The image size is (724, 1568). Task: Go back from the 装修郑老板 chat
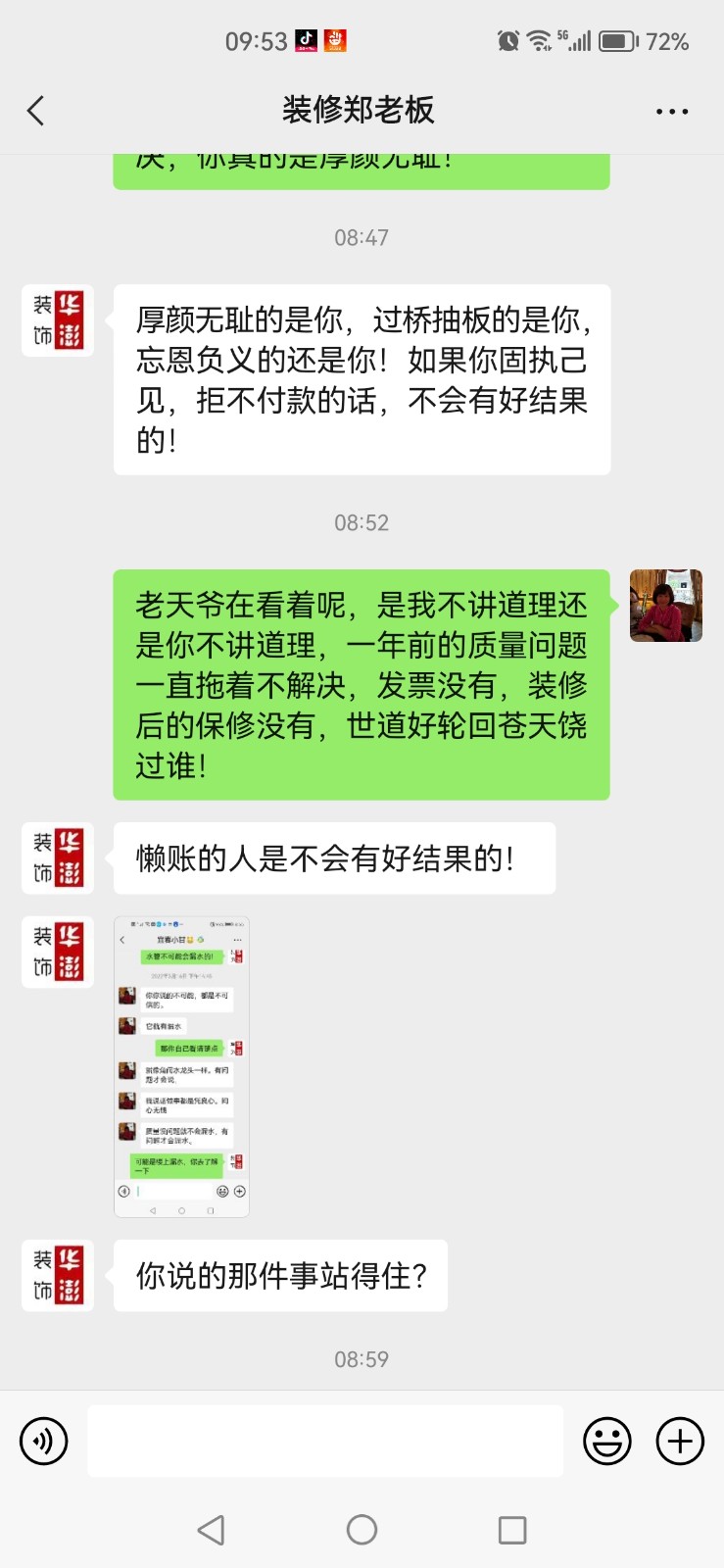point(36,111)
